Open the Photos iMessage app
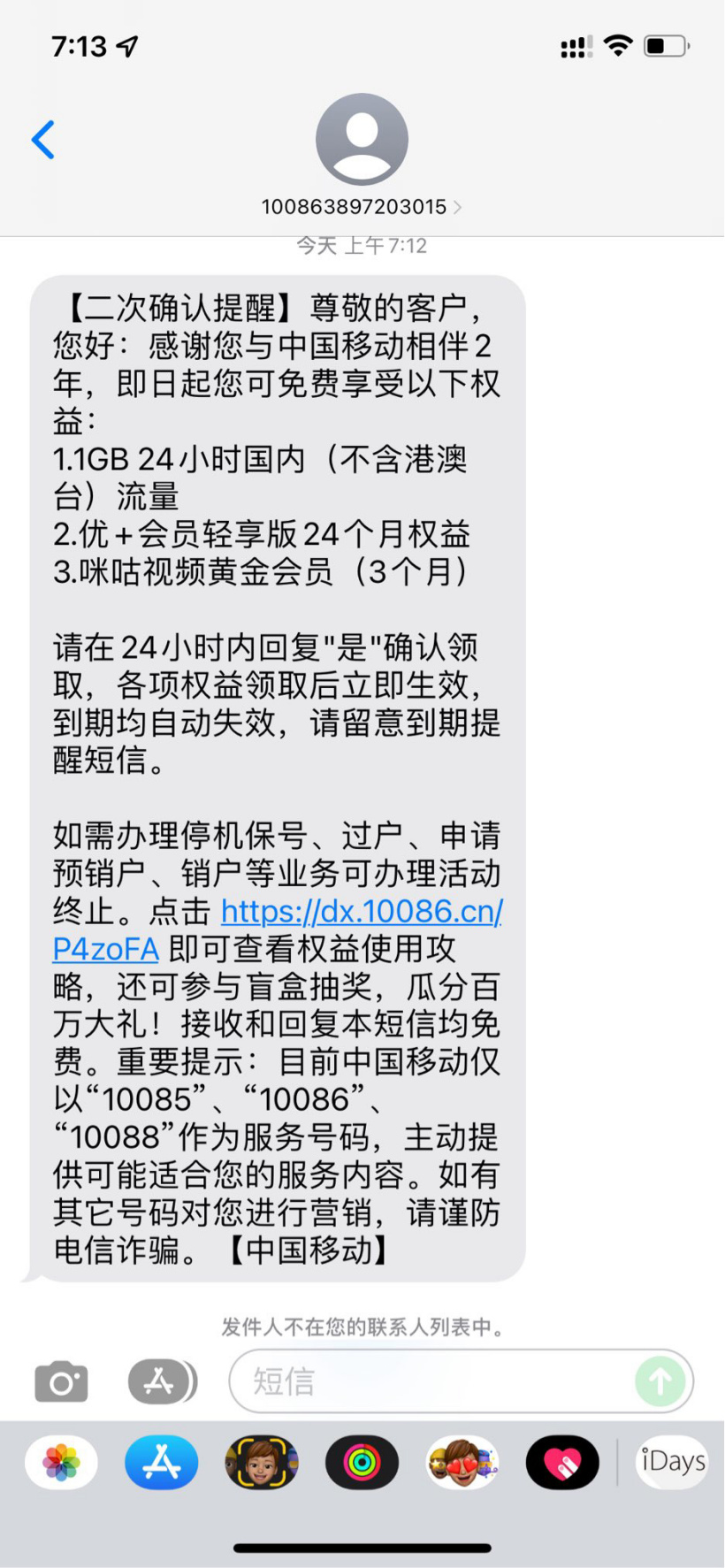 [x=61, y=1463]
